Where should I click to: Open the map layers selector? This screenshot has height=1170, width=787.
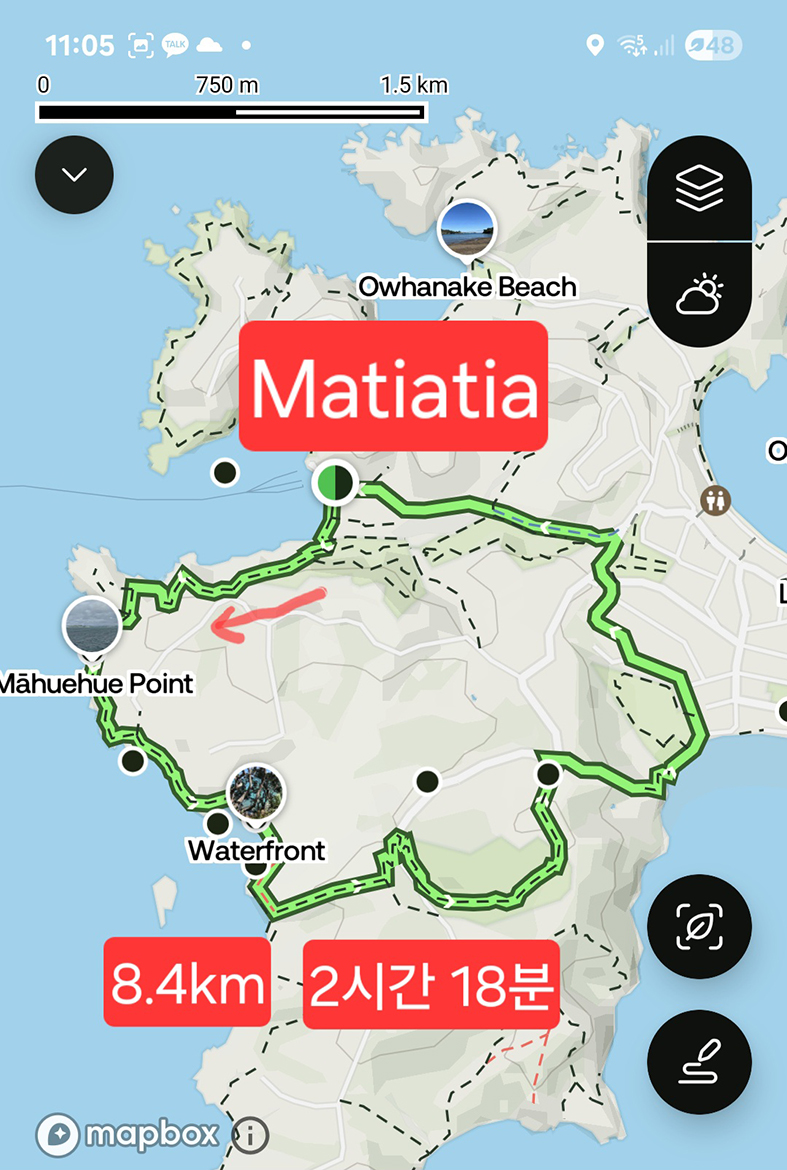point(699,188)
